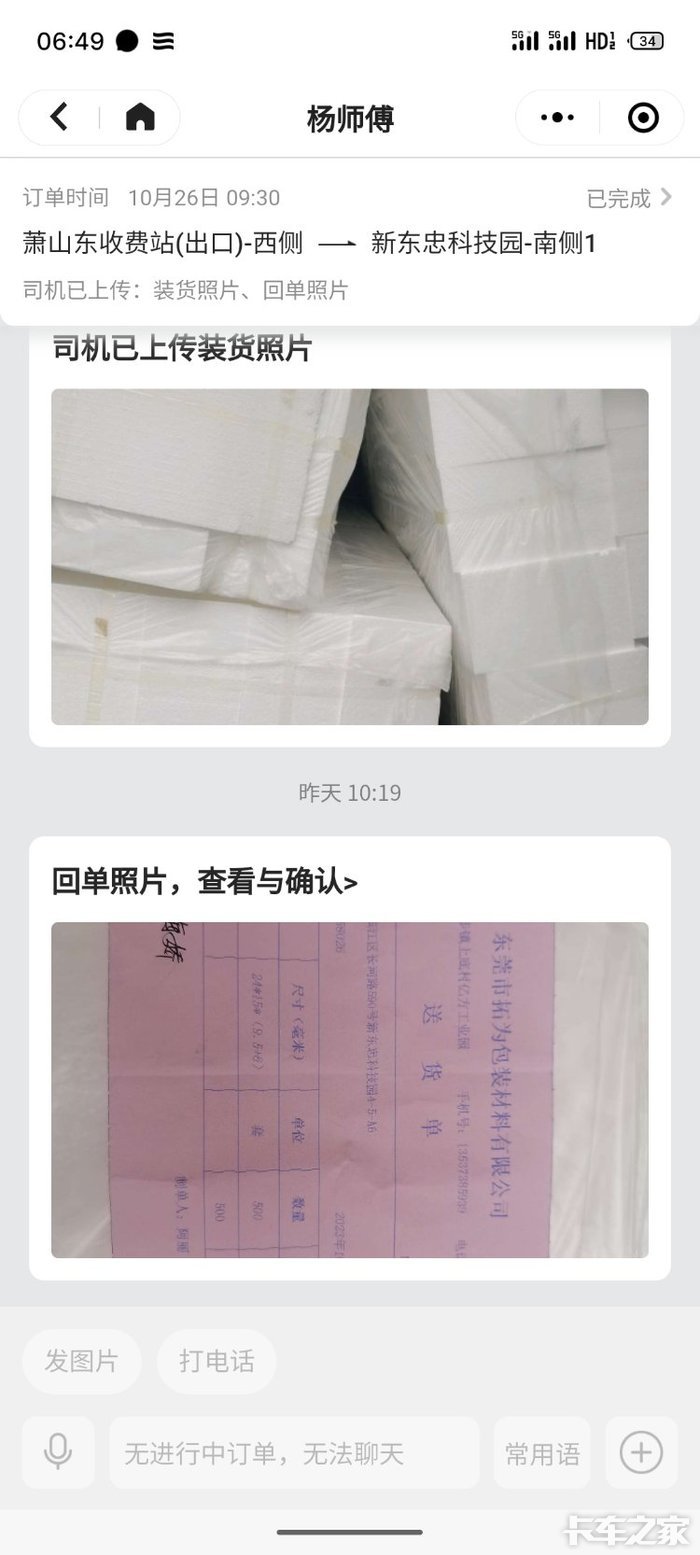View the uploaded loading photo
The image size is (700, 1555).
(349, 556)
